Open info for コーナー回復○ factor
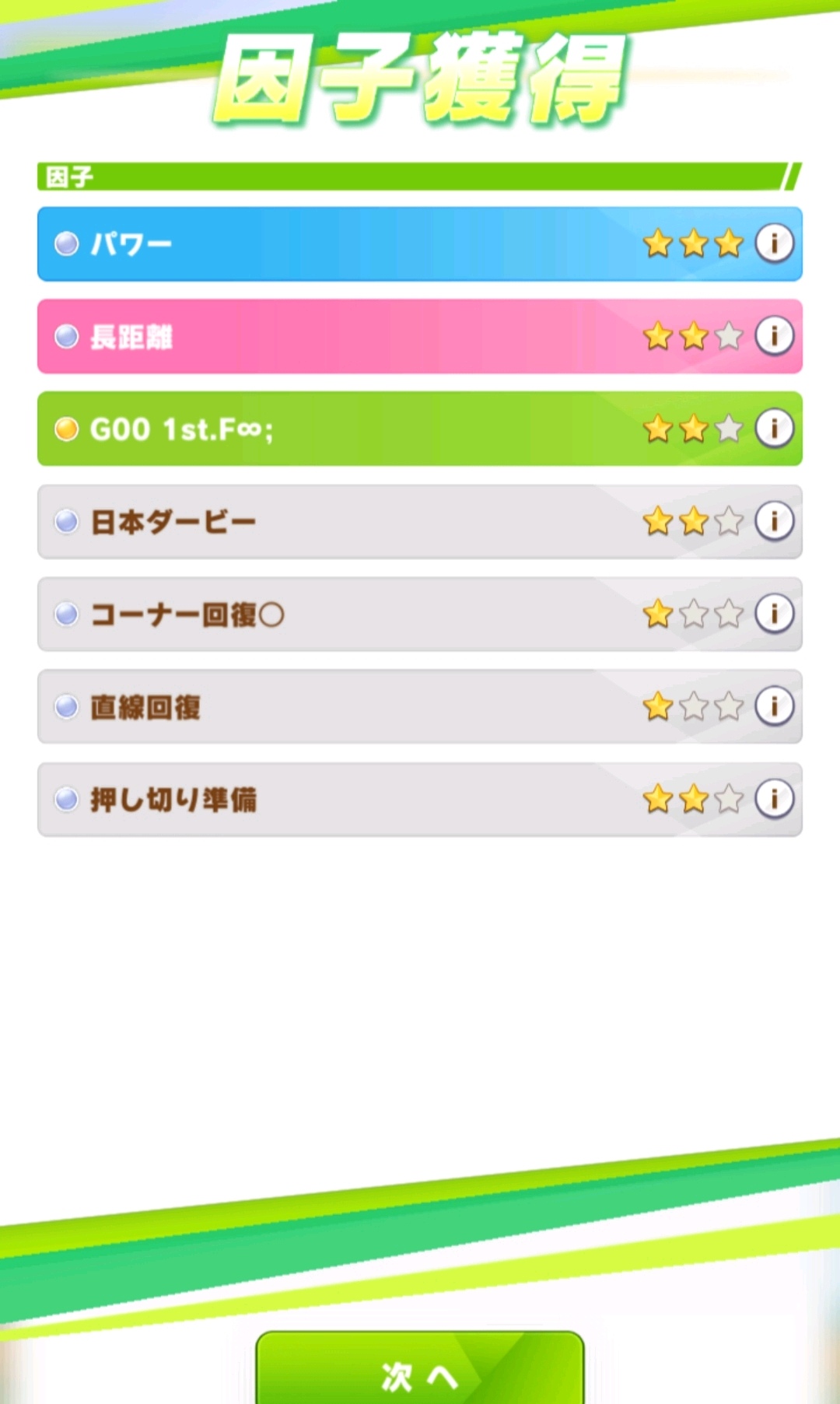The width and height of the screenshot is (840, 1404). tap(774, 614)
